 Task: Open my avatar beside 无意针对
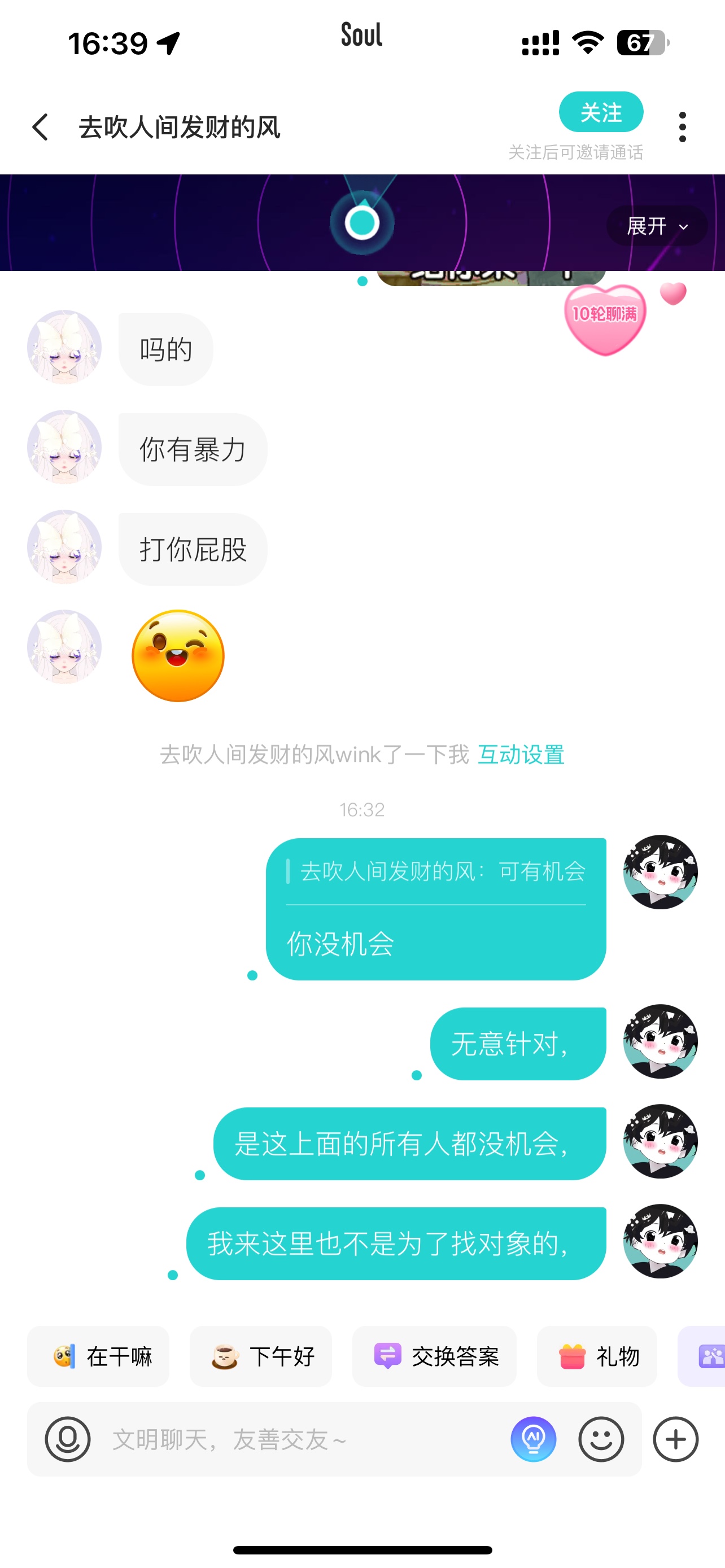[x=660, y=1041]
